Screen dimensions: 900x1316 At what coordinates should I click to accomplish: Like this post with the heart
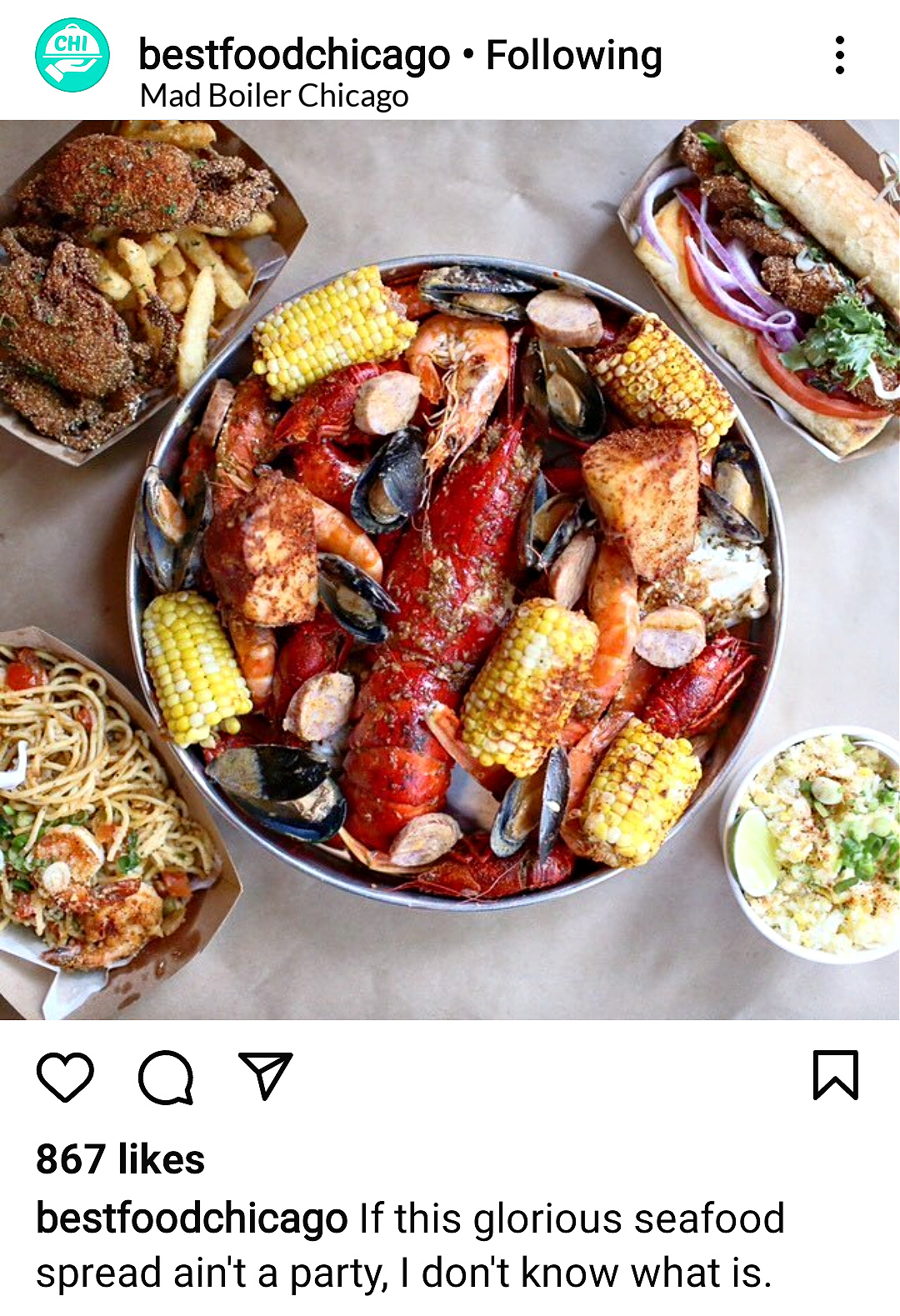[x=65, y=1076]
